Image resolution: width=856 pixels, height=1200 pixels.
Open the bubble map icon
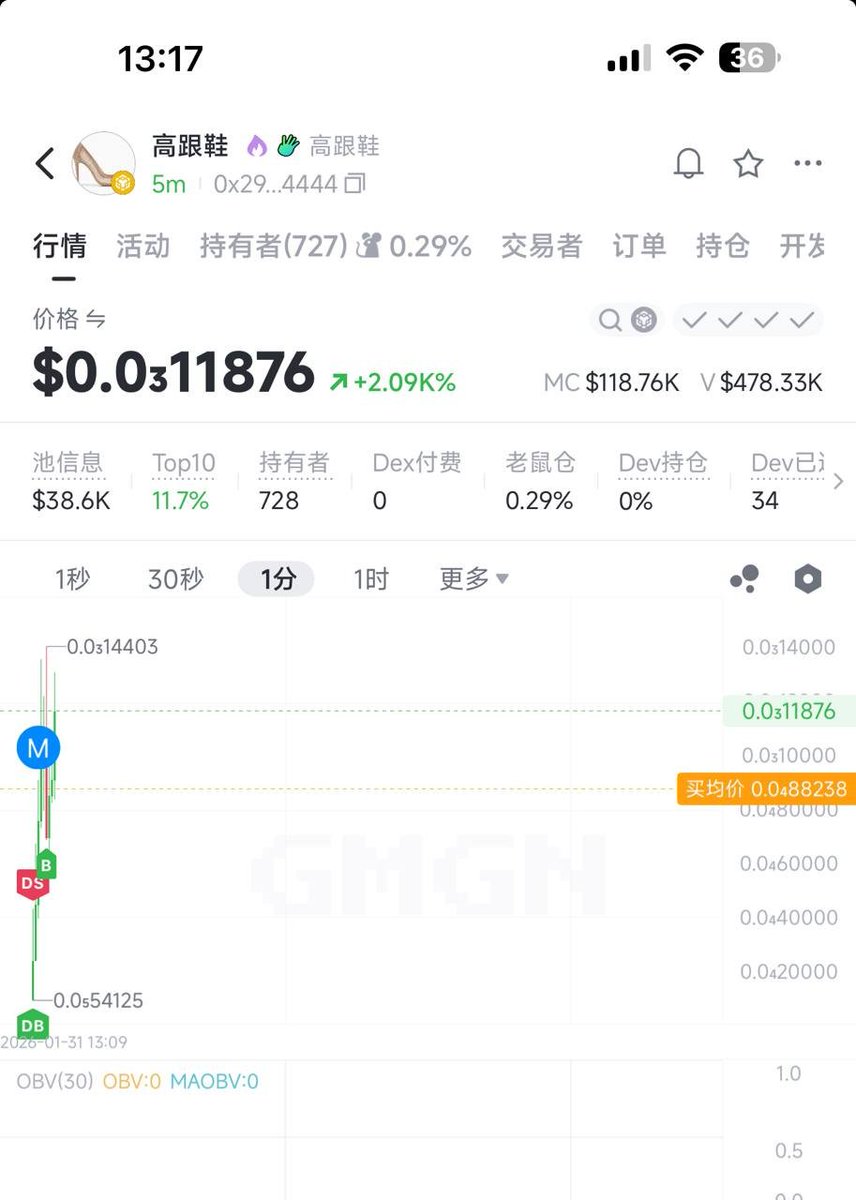click(x=744, y=579)
